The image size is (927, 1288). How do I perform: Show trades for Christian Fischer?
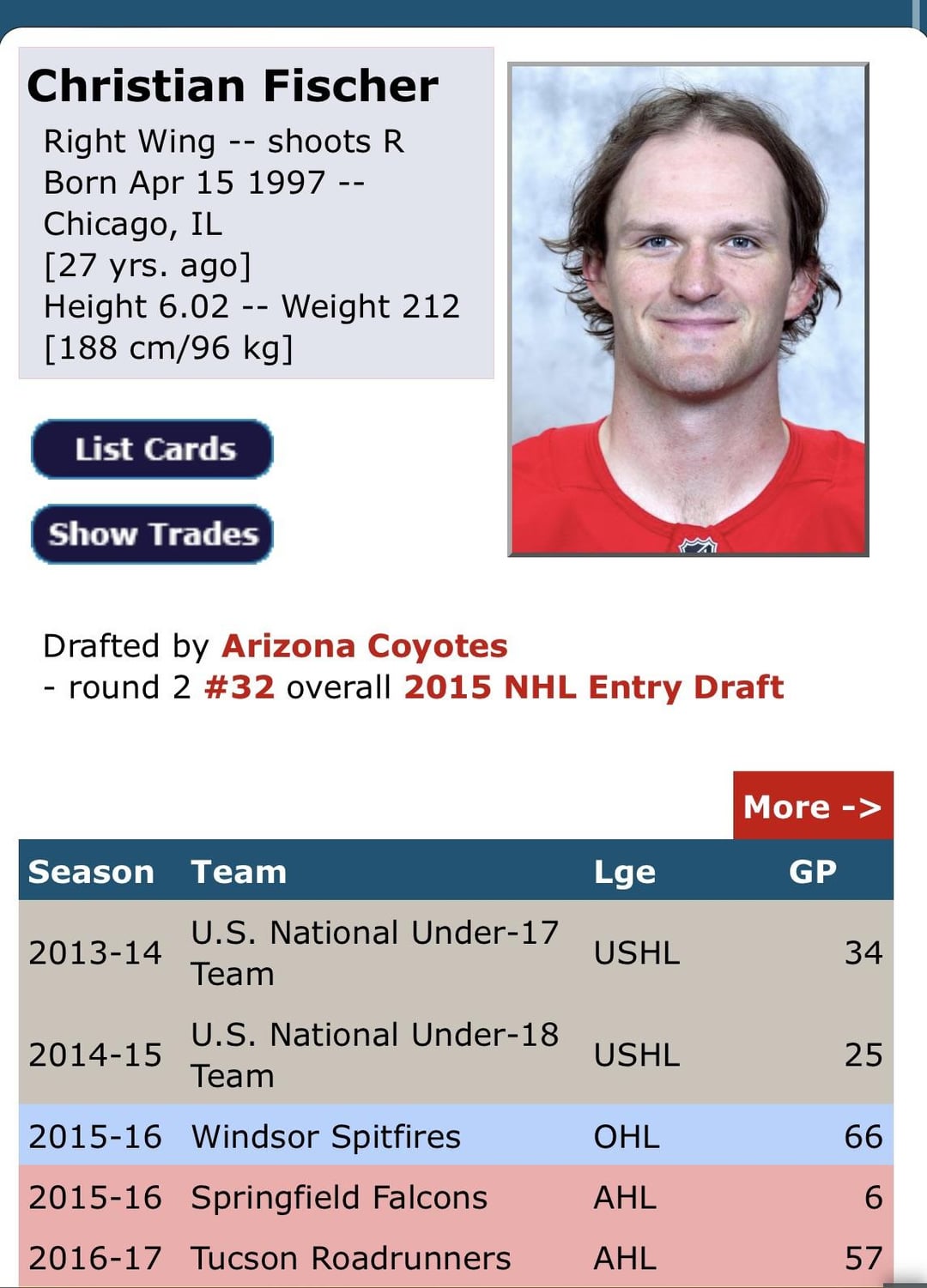pyautogui.click(x=153, y=534)
